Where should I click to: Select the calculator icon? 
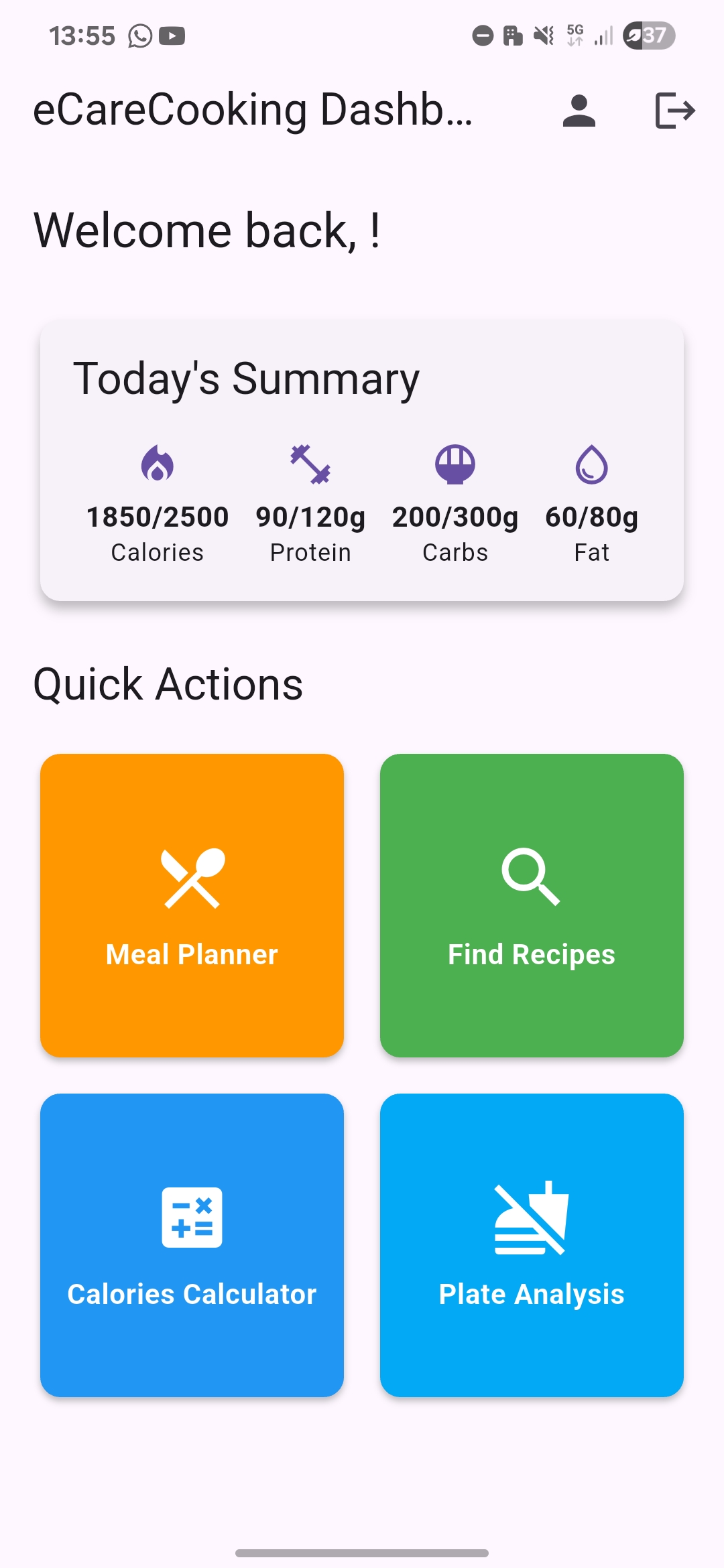[x=192, y=1218]
